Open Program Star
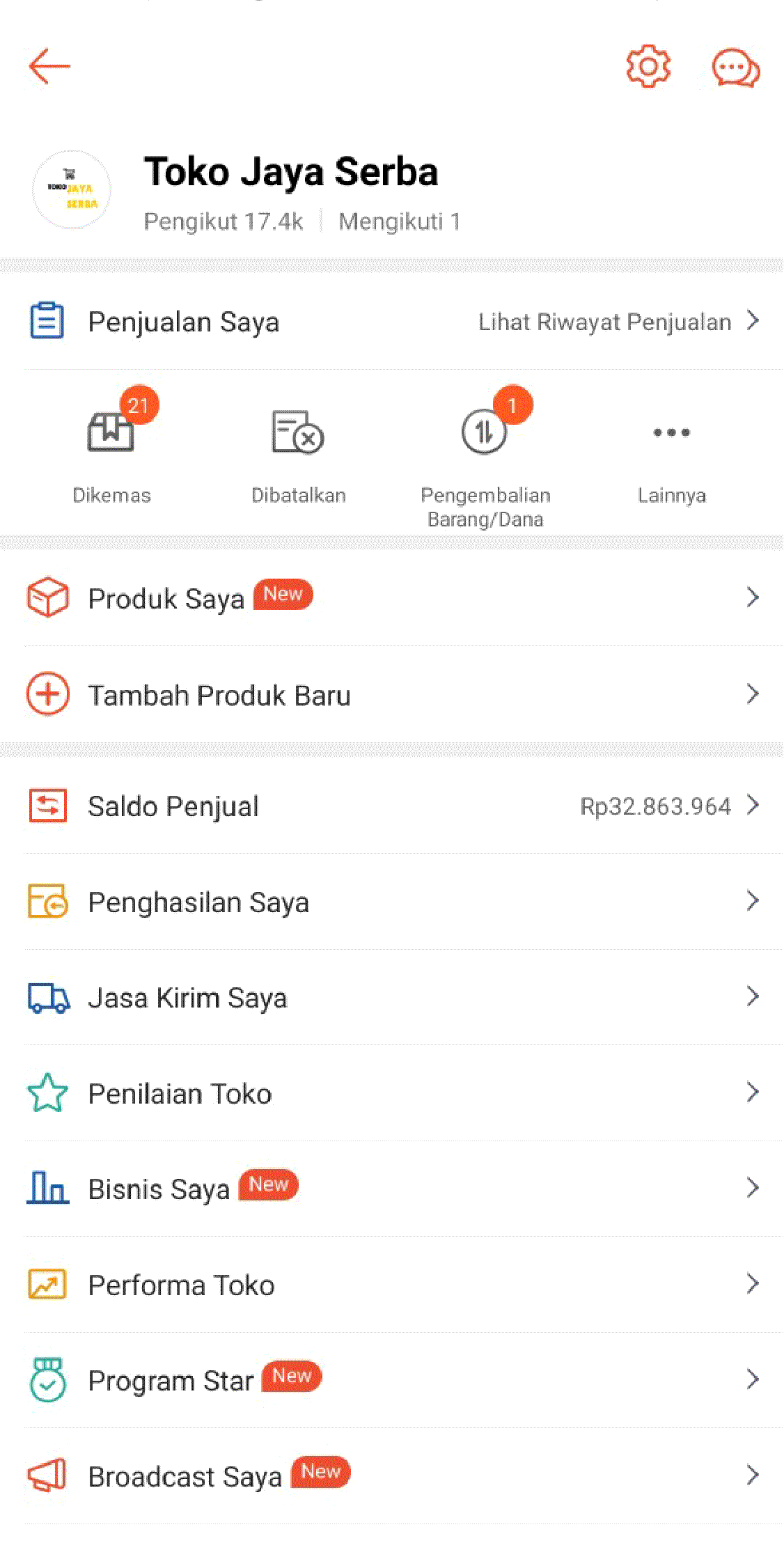Viewport: 784px width, 1543px height. tap(392, 1380)
